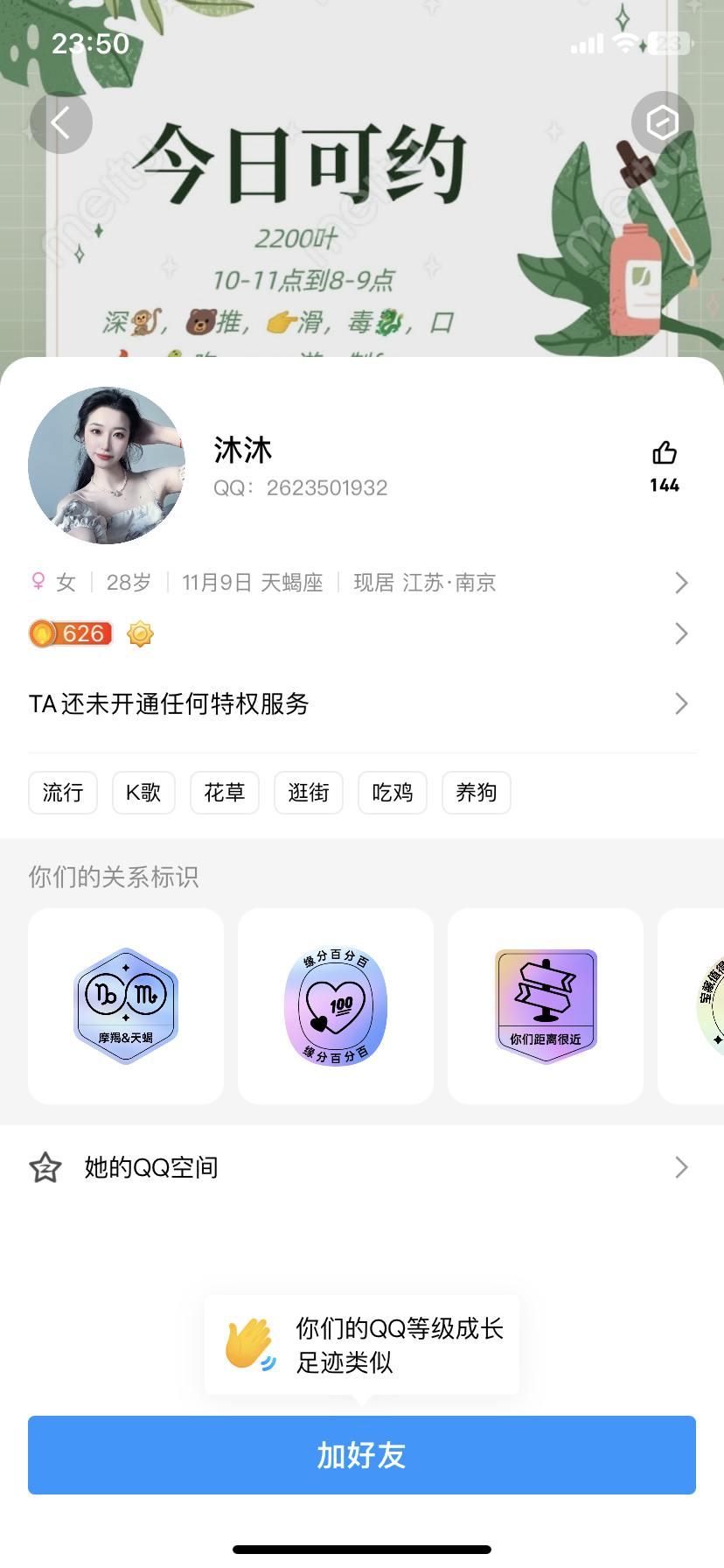The image size is (724, 1568).
Task: Give a like with the thumbs-up icon
Action: point(665,453)
